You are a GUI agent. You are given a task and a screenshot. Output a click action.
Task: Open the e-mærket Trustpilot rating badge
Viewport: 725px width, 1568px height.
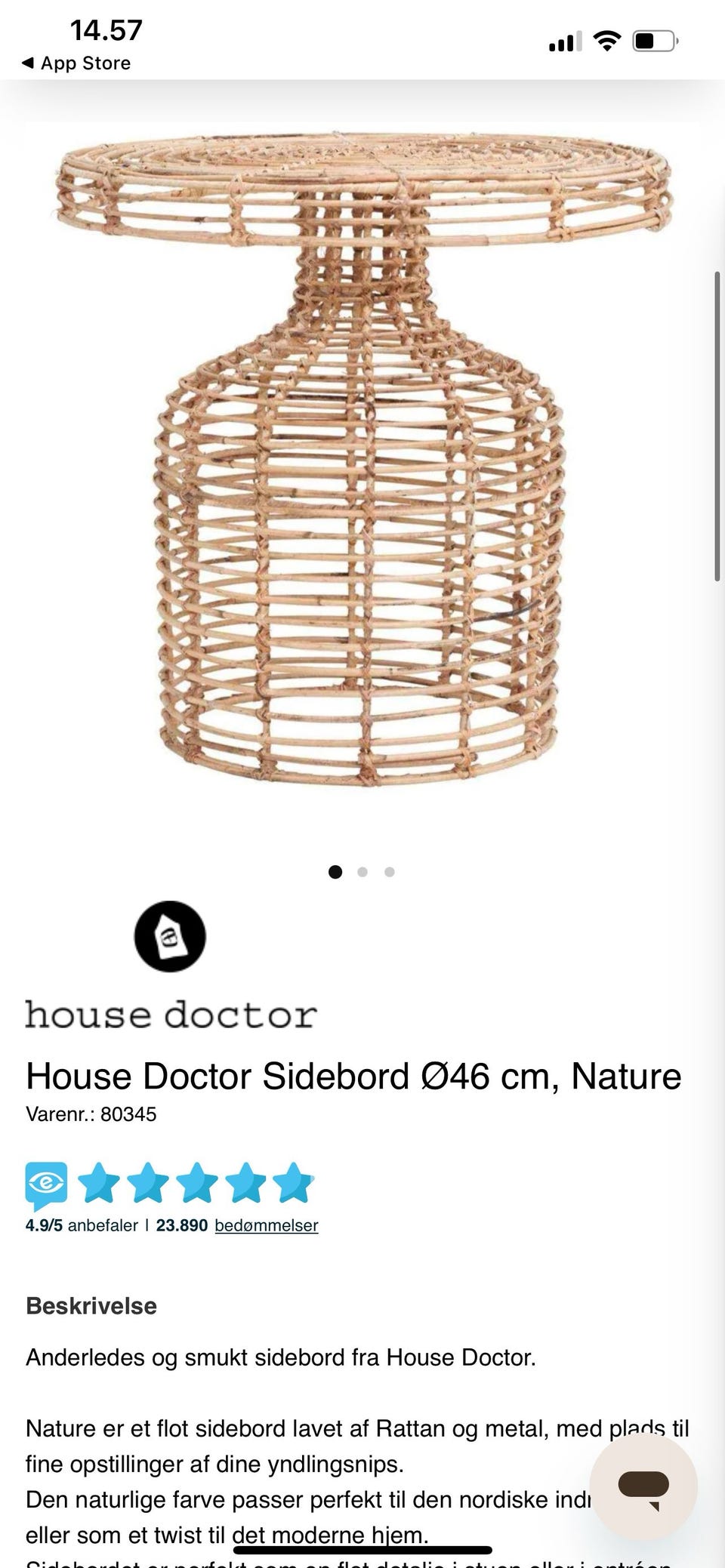(x=46, y=1185)
